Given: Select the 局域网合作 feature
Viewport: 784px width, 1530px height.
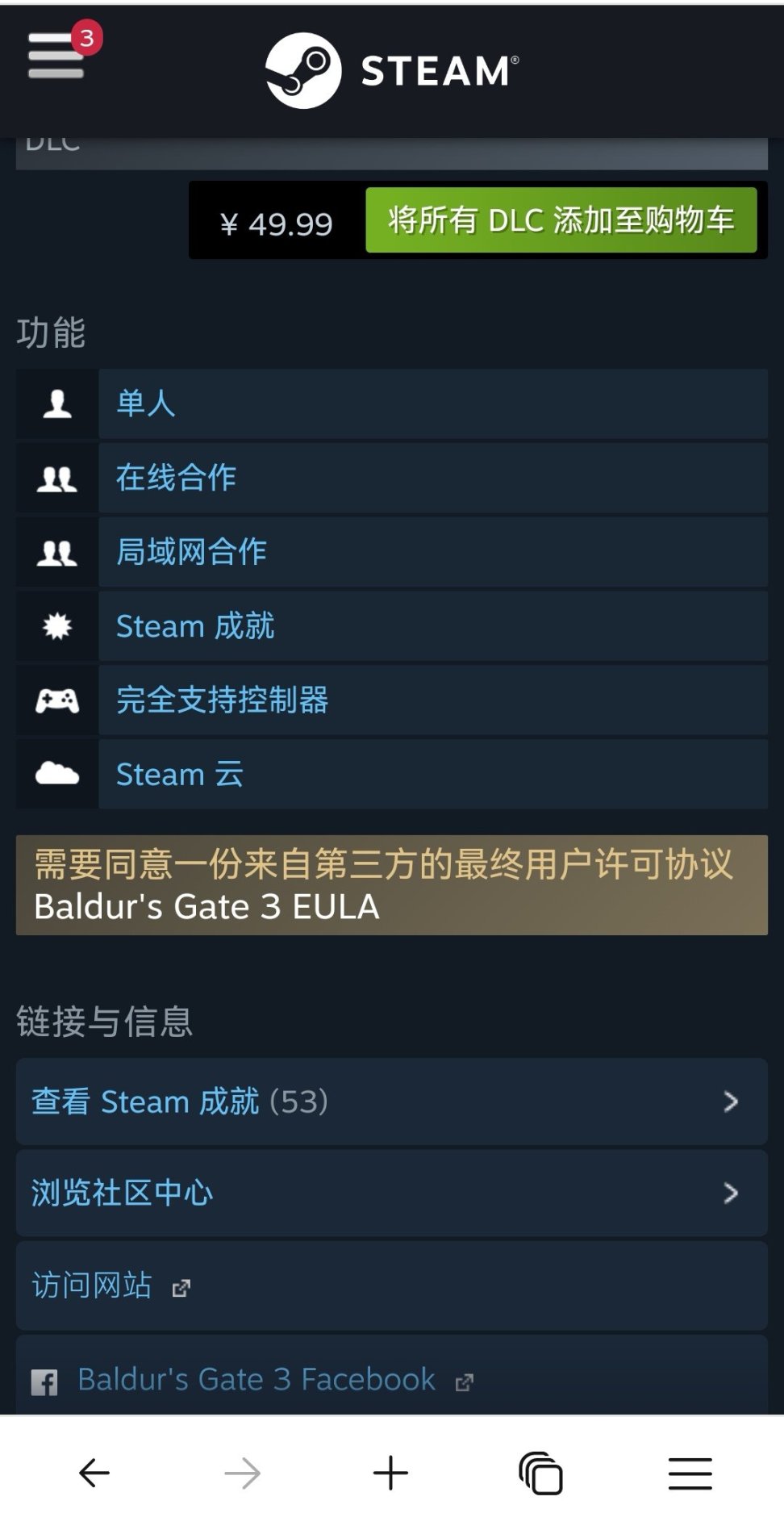Looking at the screenshot, I should click(x=191, y=552).
